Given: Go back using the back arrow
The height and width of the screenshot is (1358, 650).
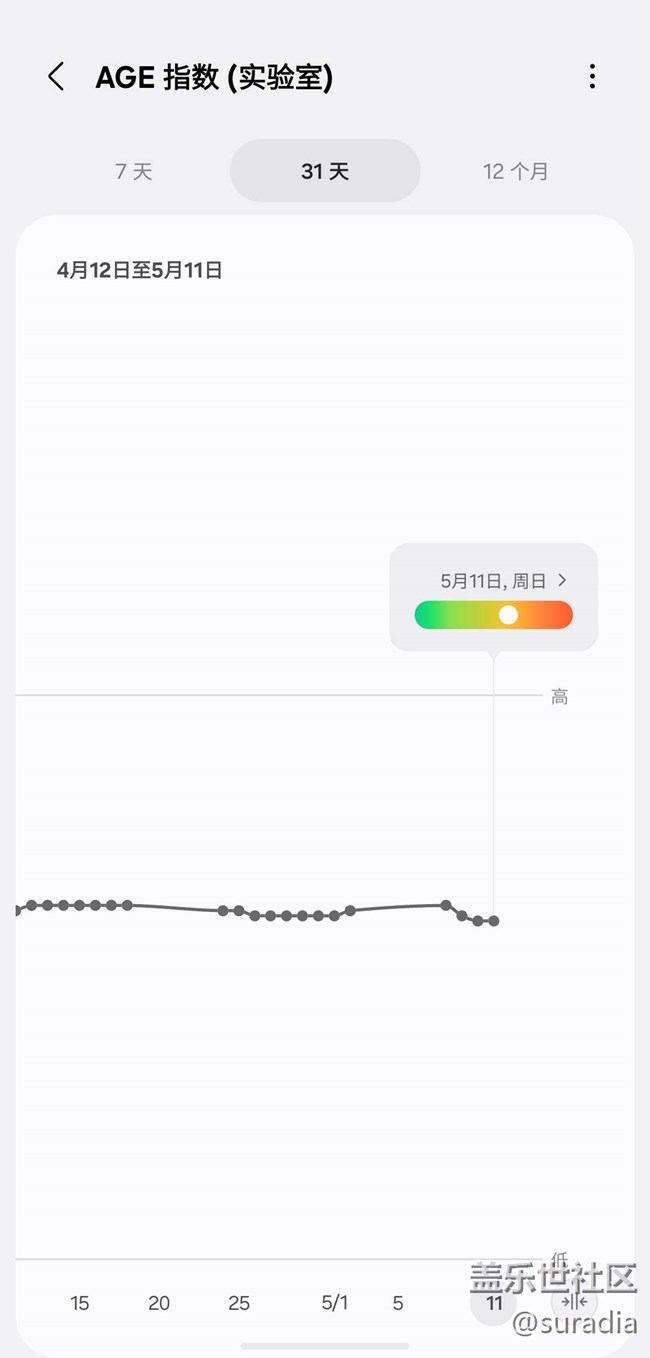Looking at the screenshot, I should click(x=56, y=77).
